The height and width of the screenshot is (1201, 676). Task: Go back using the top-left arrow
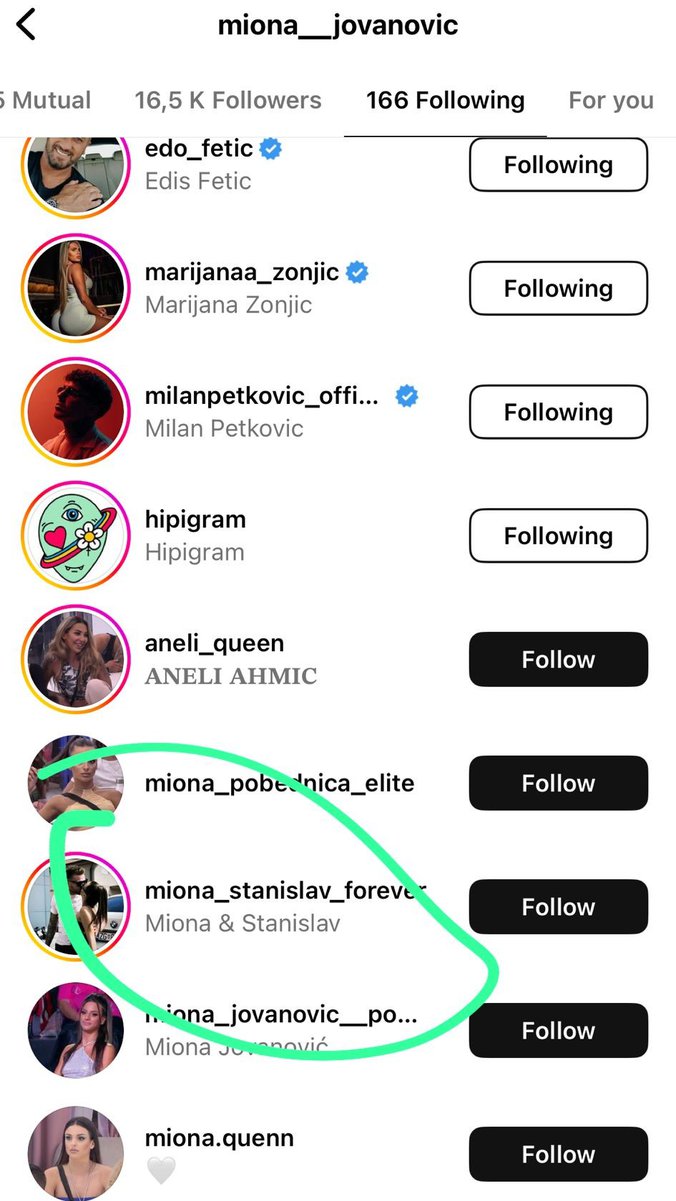pyautogui.click(x=27, y=25)
